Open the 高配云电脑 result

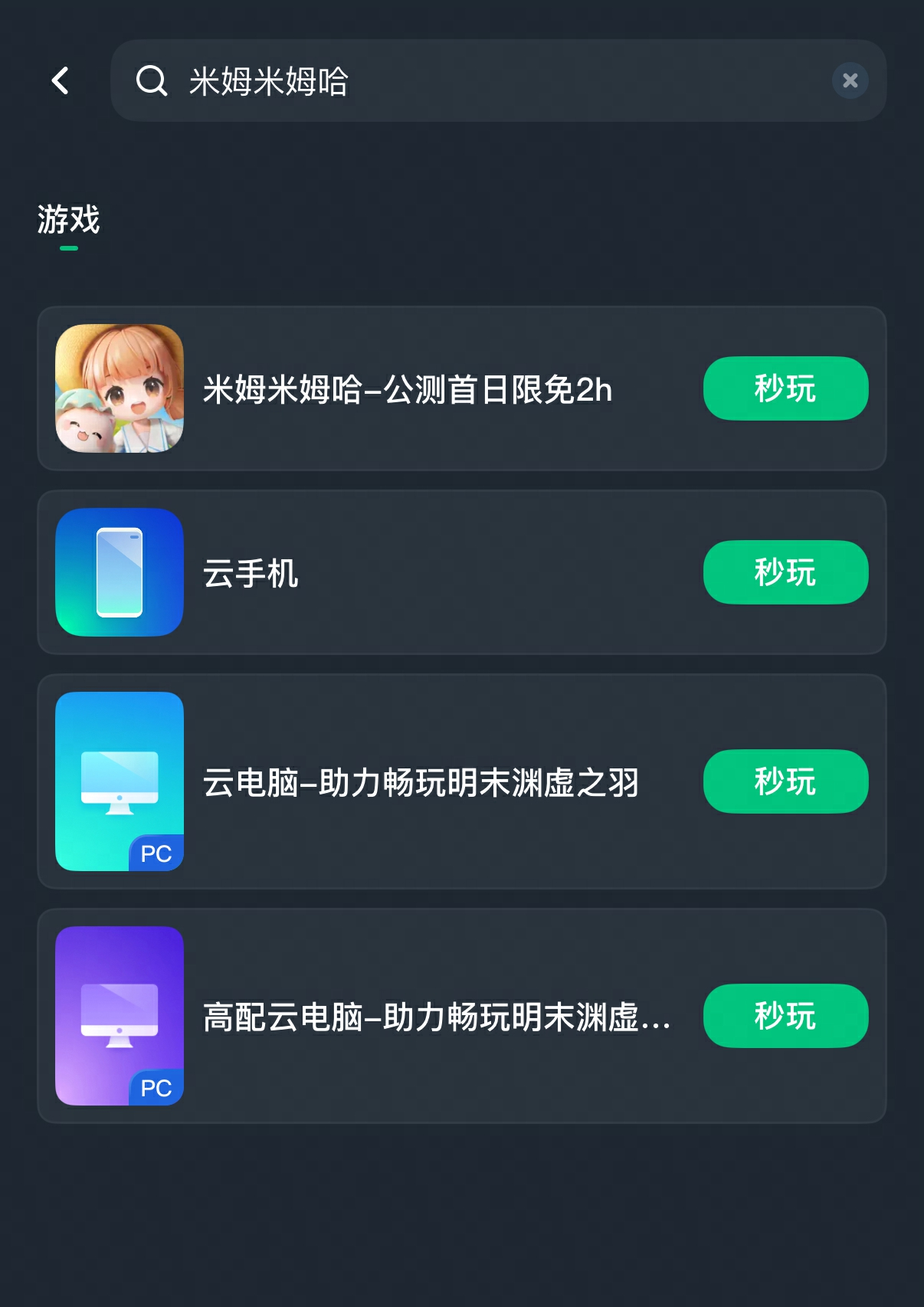435,1017
